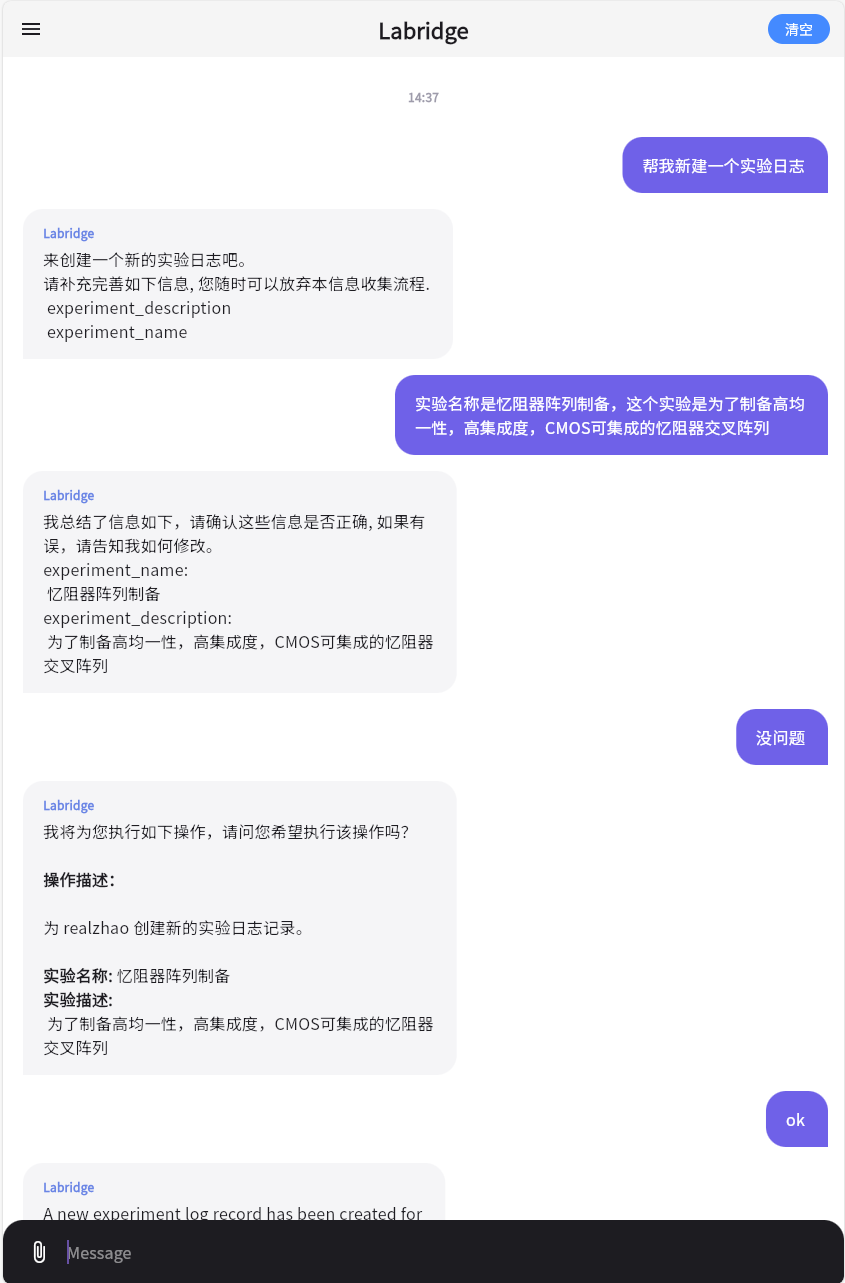Tap the 清空 clear chat button
Viewport: 845px width, 1283px height.
[798, 30]
